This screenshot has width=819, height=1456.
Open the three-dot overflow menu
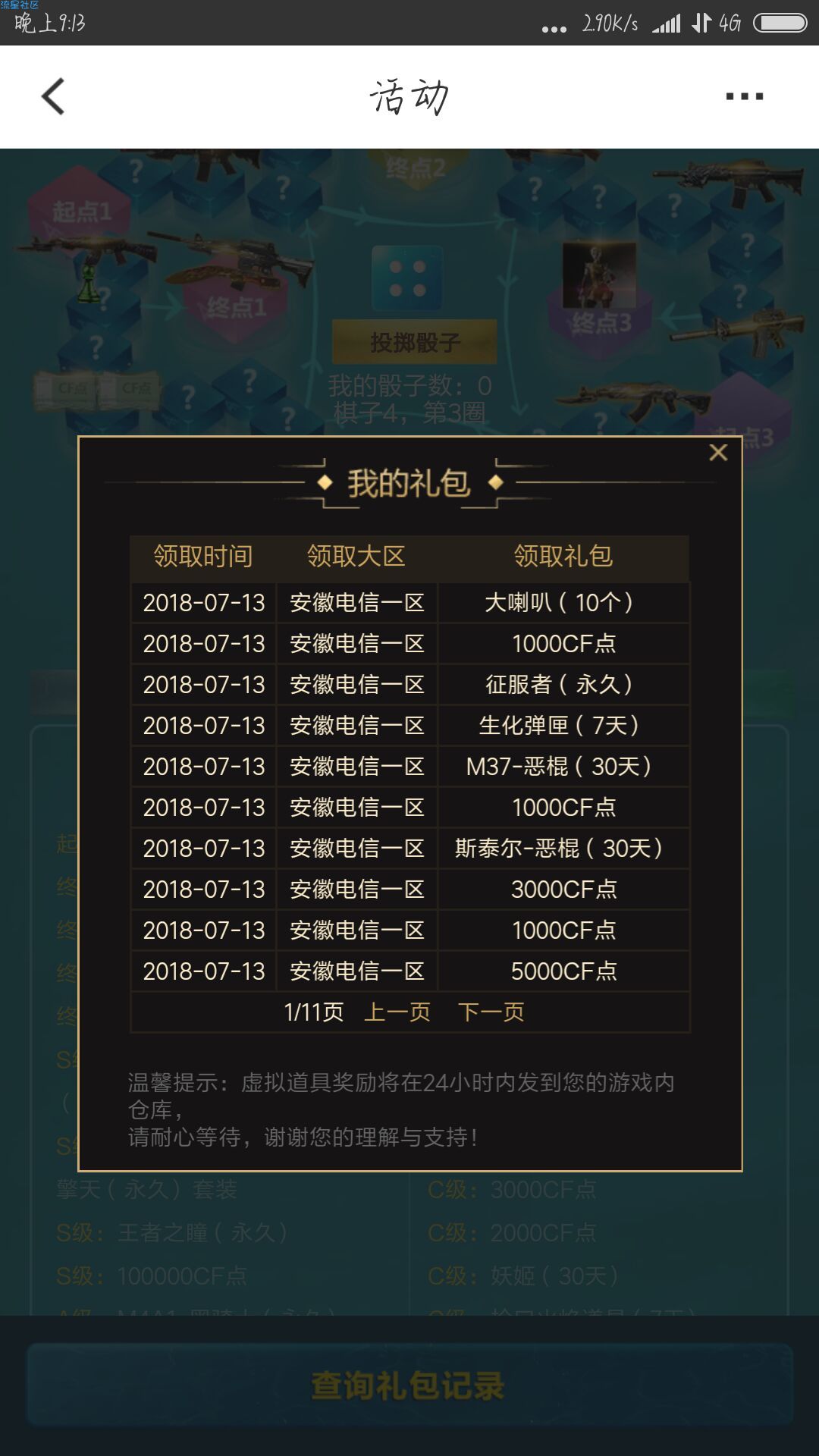click(744, 97)
